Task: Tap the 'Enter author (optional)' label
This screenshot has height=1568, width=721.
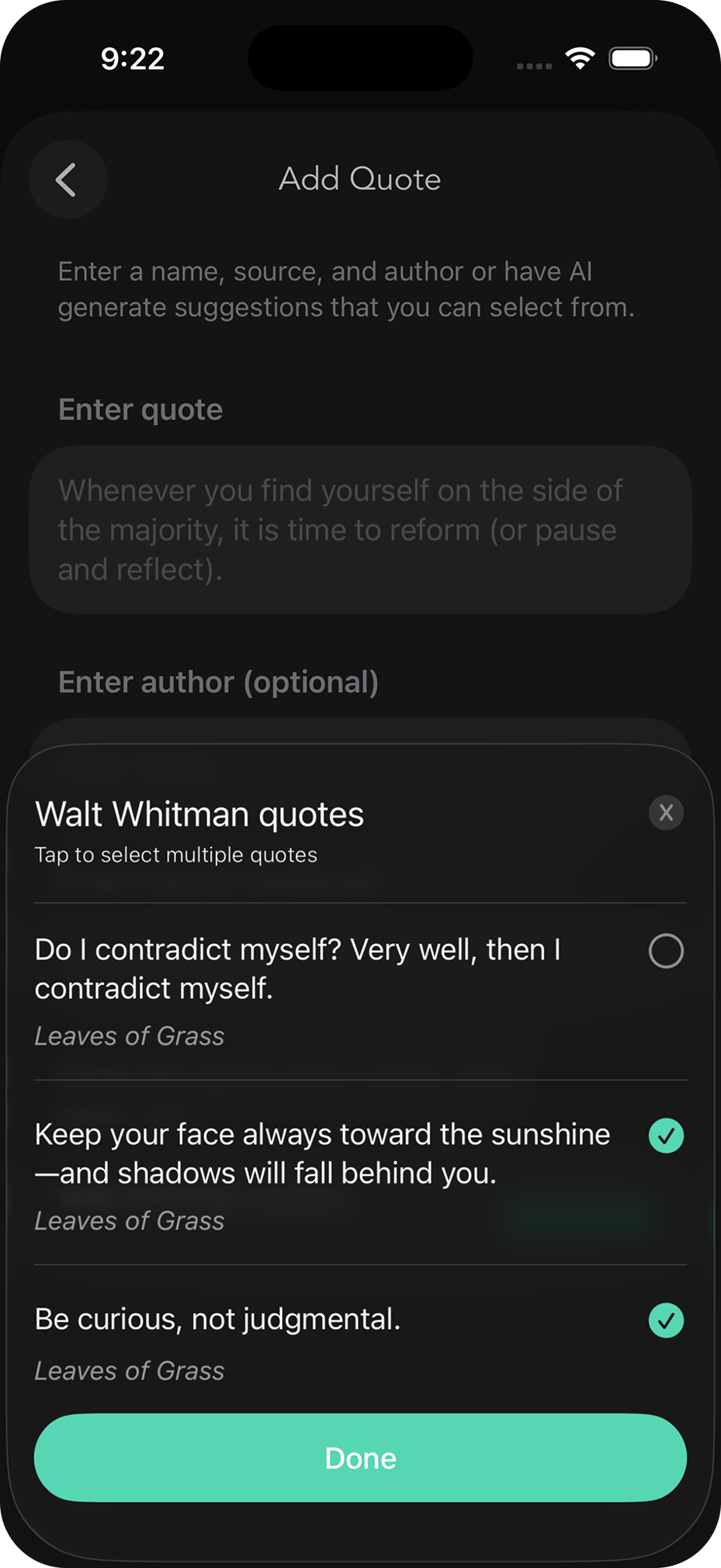Action: (218, 682)
